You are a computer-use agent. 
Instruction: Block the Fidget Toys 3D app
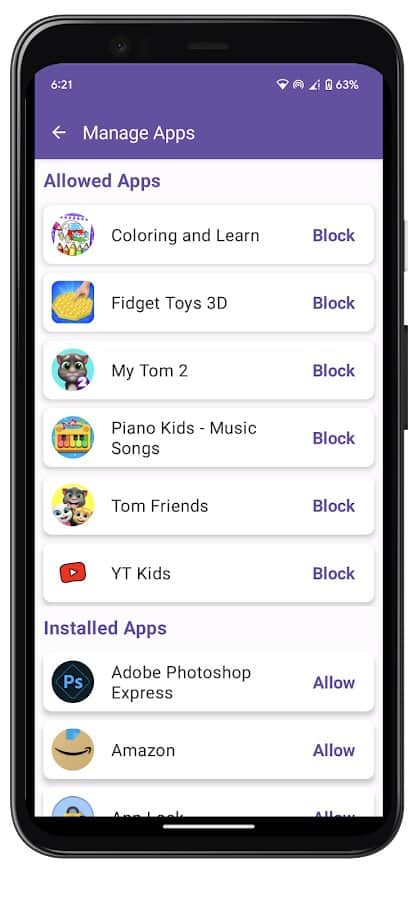334,303
